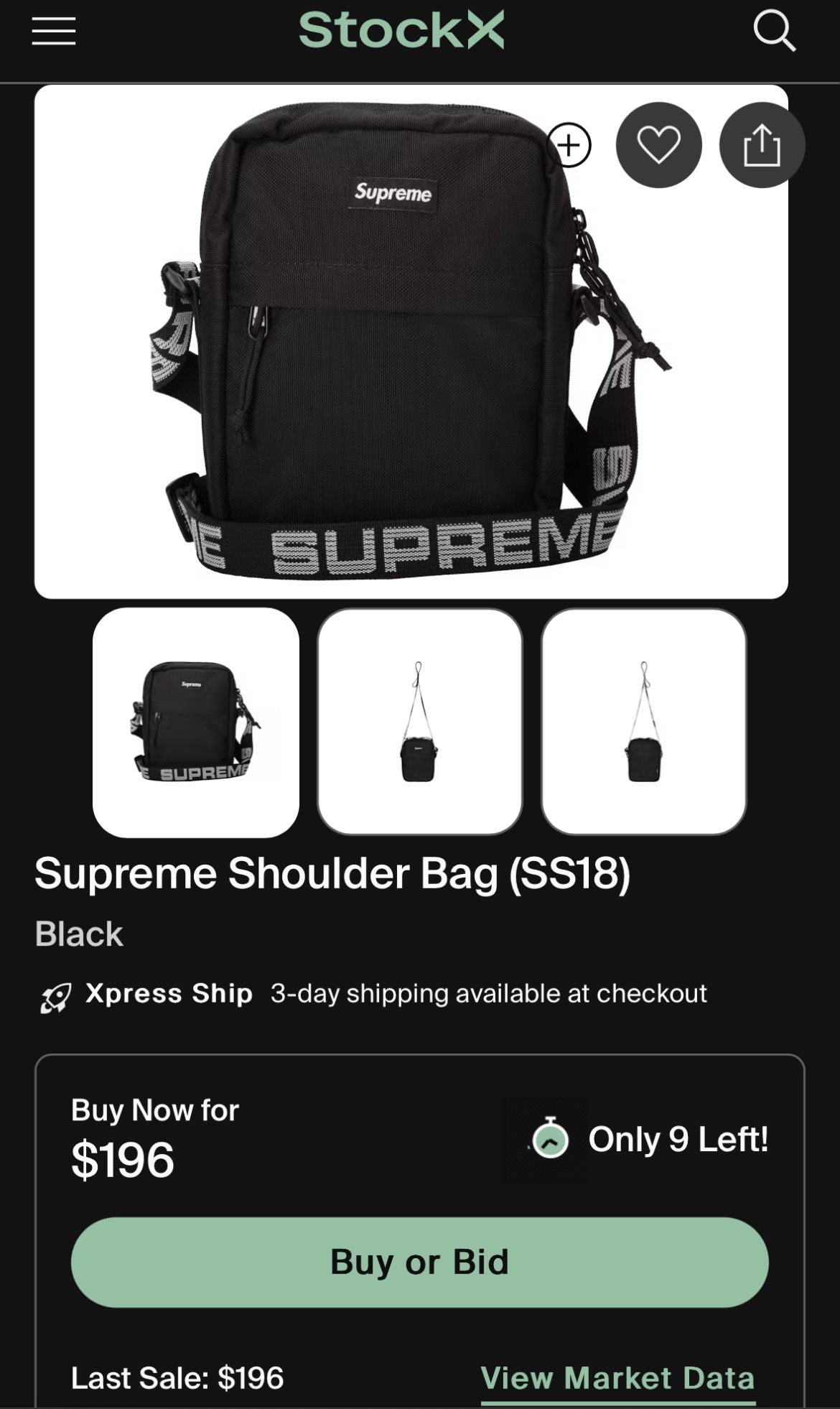Screen dimensions: 840x1409
Task: Open the search magnifier icon
Action: click(x=774, y=31)
